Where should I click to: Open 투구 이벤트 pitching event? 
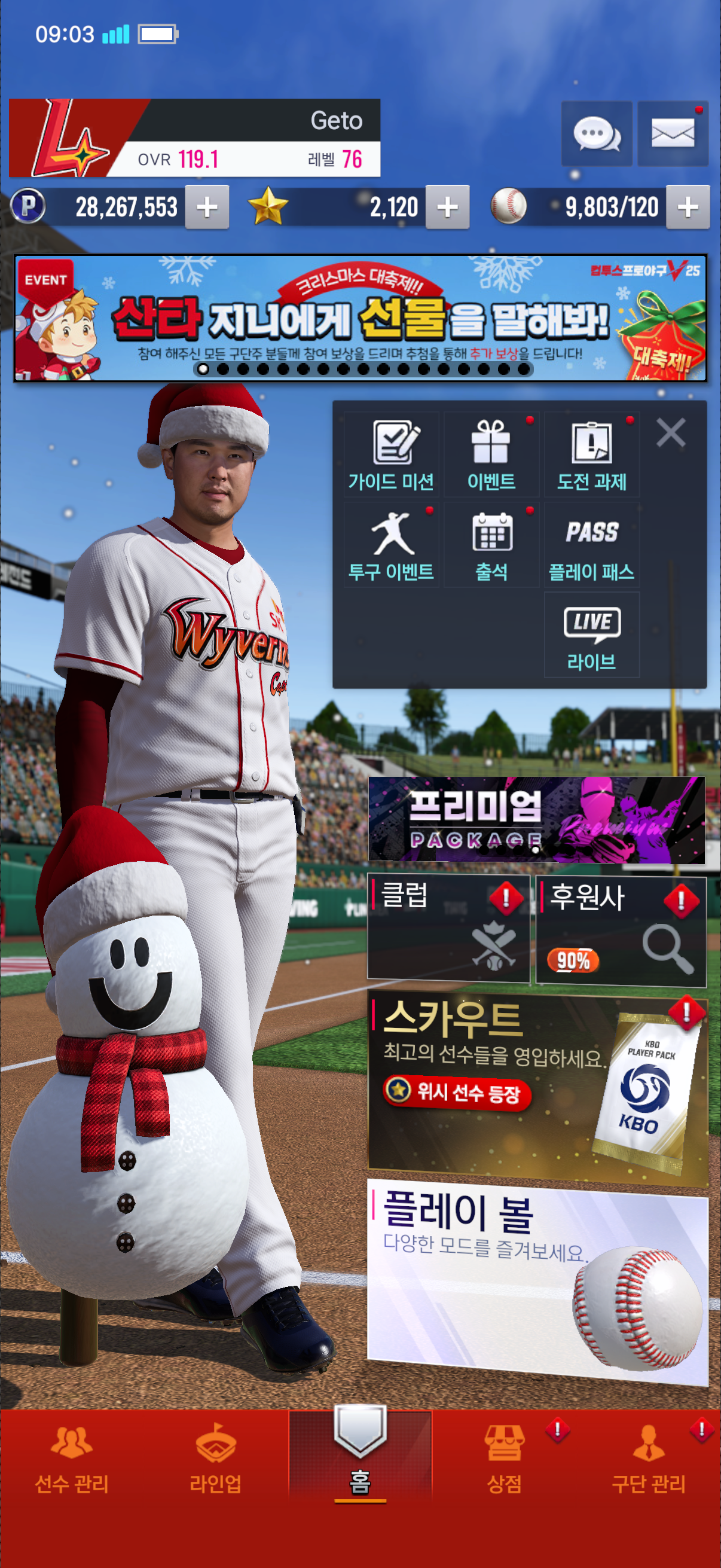click(391, 544)
